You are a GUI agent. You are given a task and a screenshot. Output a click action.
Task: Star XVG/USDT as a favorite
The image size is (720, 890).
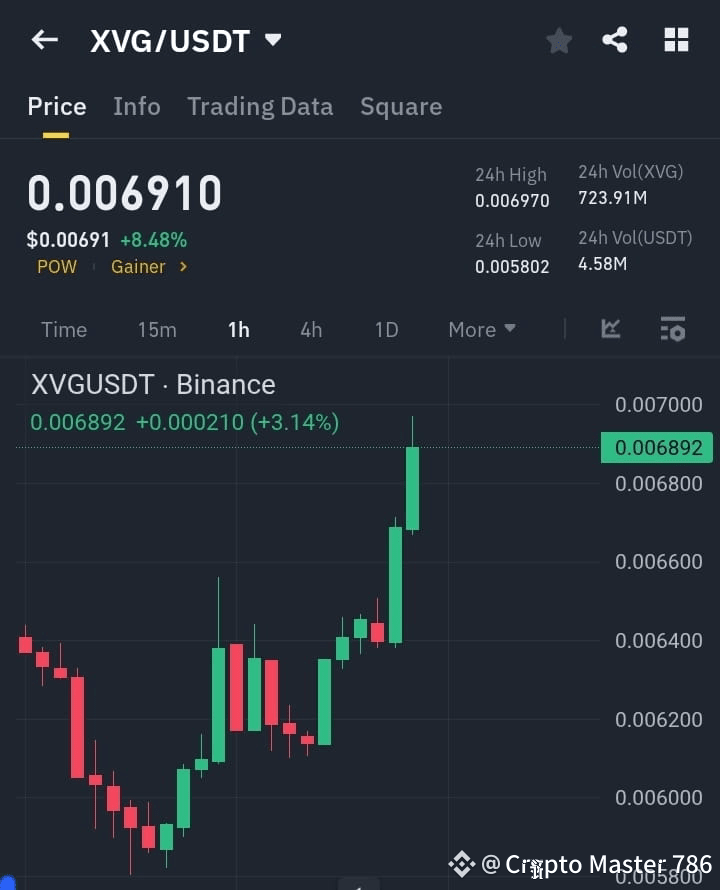(558, 40)
